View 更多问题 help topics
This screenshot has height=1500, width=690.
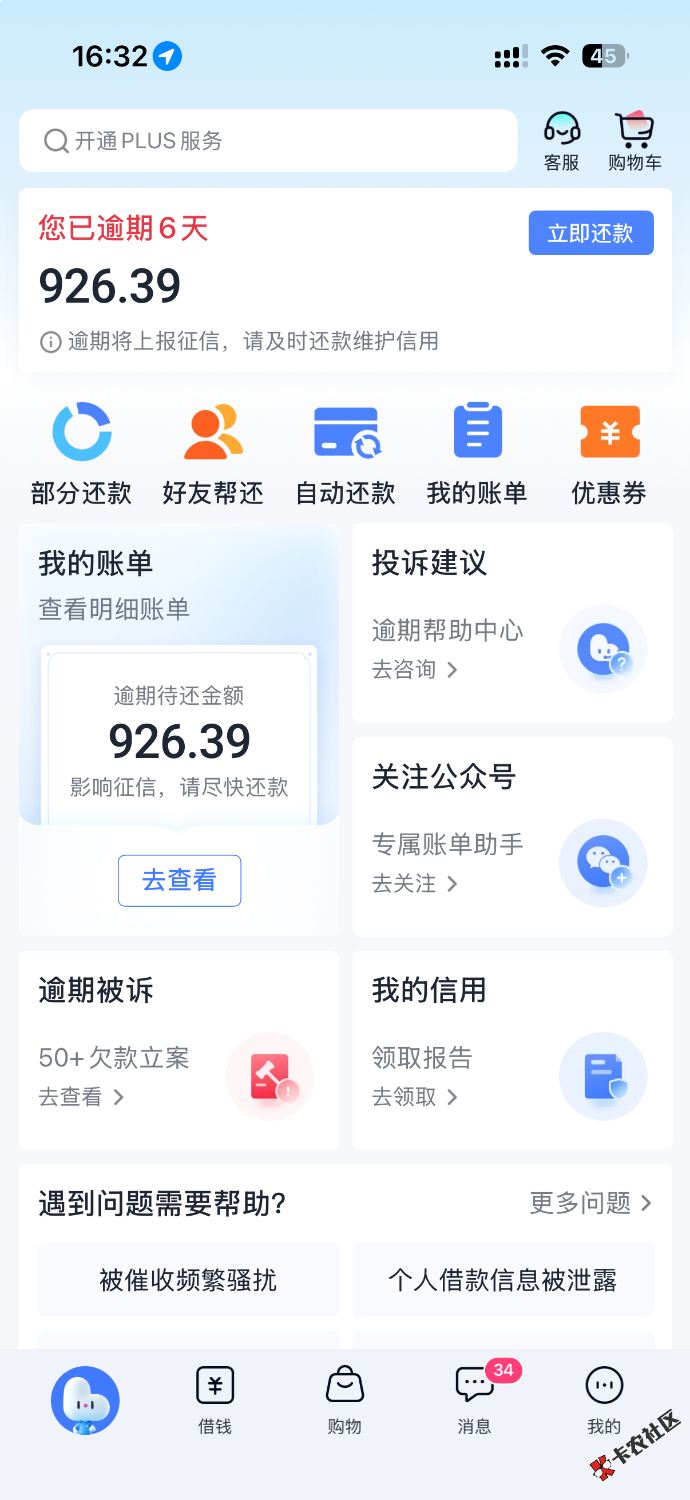point(590,1203)
